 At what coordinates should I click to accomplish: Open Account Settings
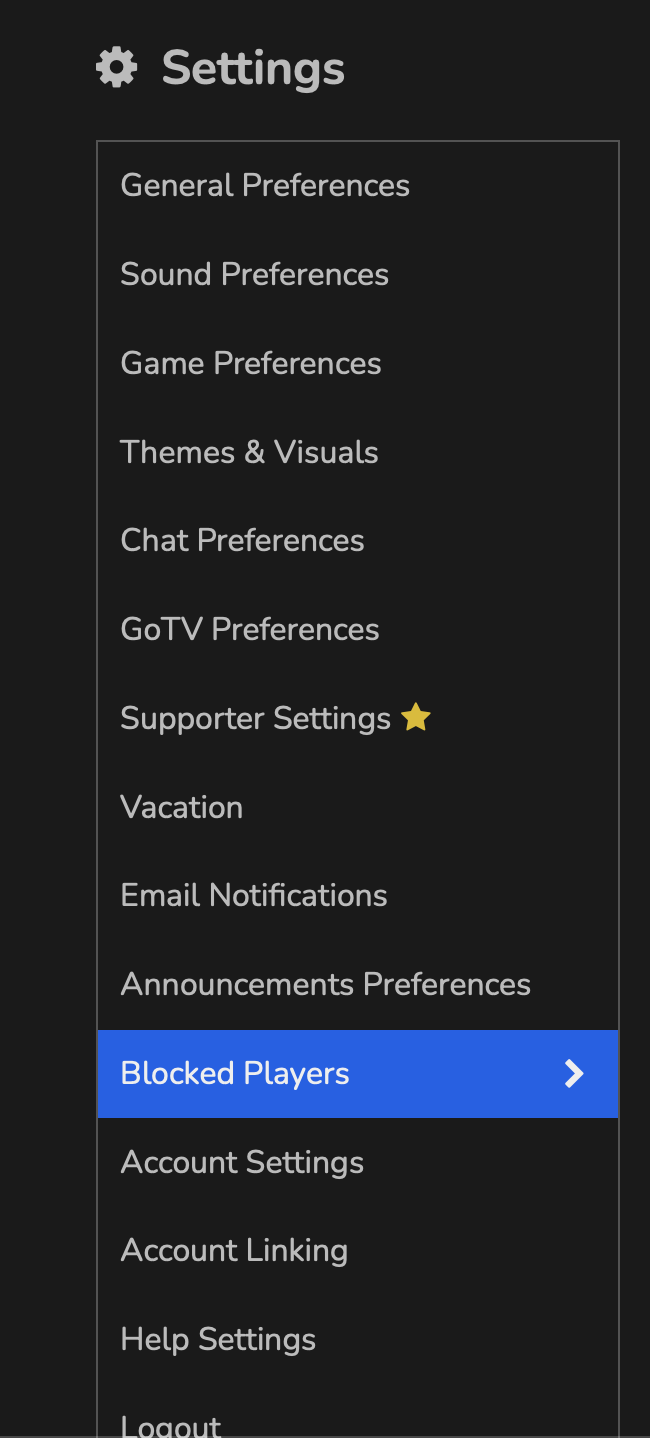click(x=358, y=1162)
